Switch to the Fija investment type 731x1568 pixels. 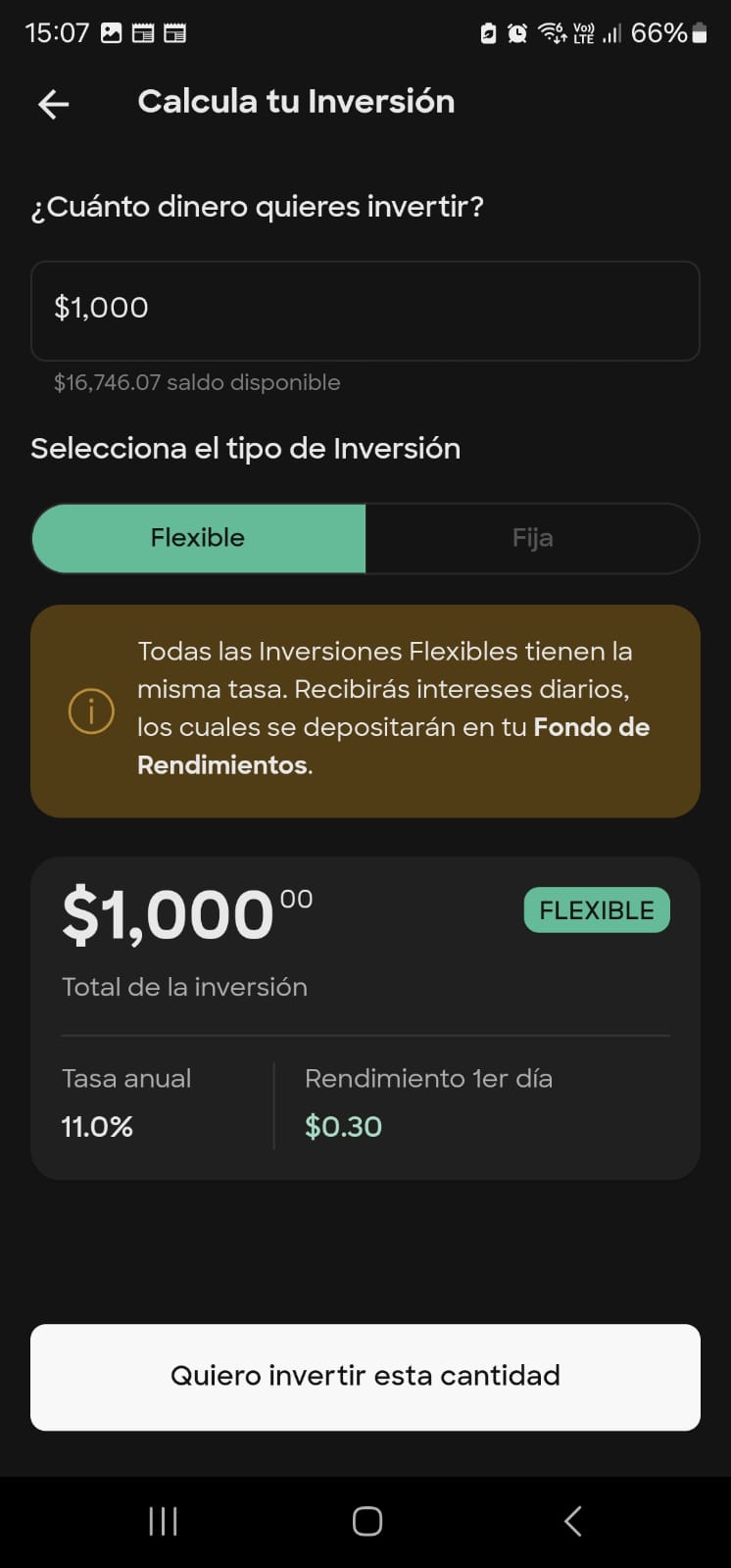(x=532, y=538)
